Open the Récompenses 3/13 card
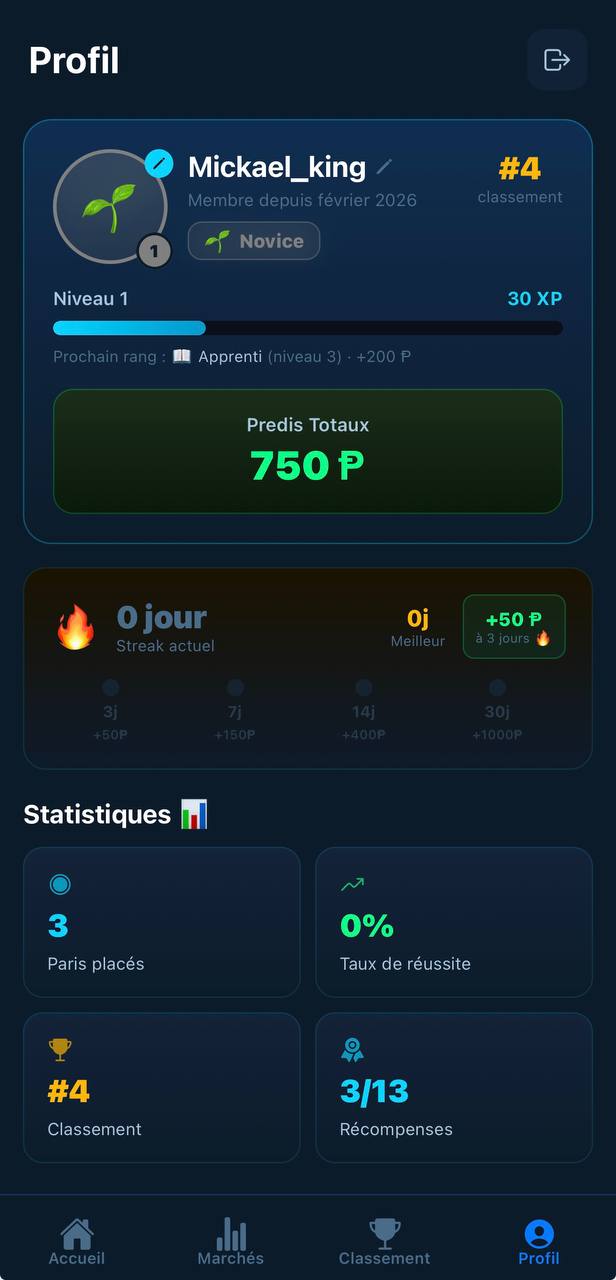616x1280 pixels. pyautogui.click(x=454, y=1087)
